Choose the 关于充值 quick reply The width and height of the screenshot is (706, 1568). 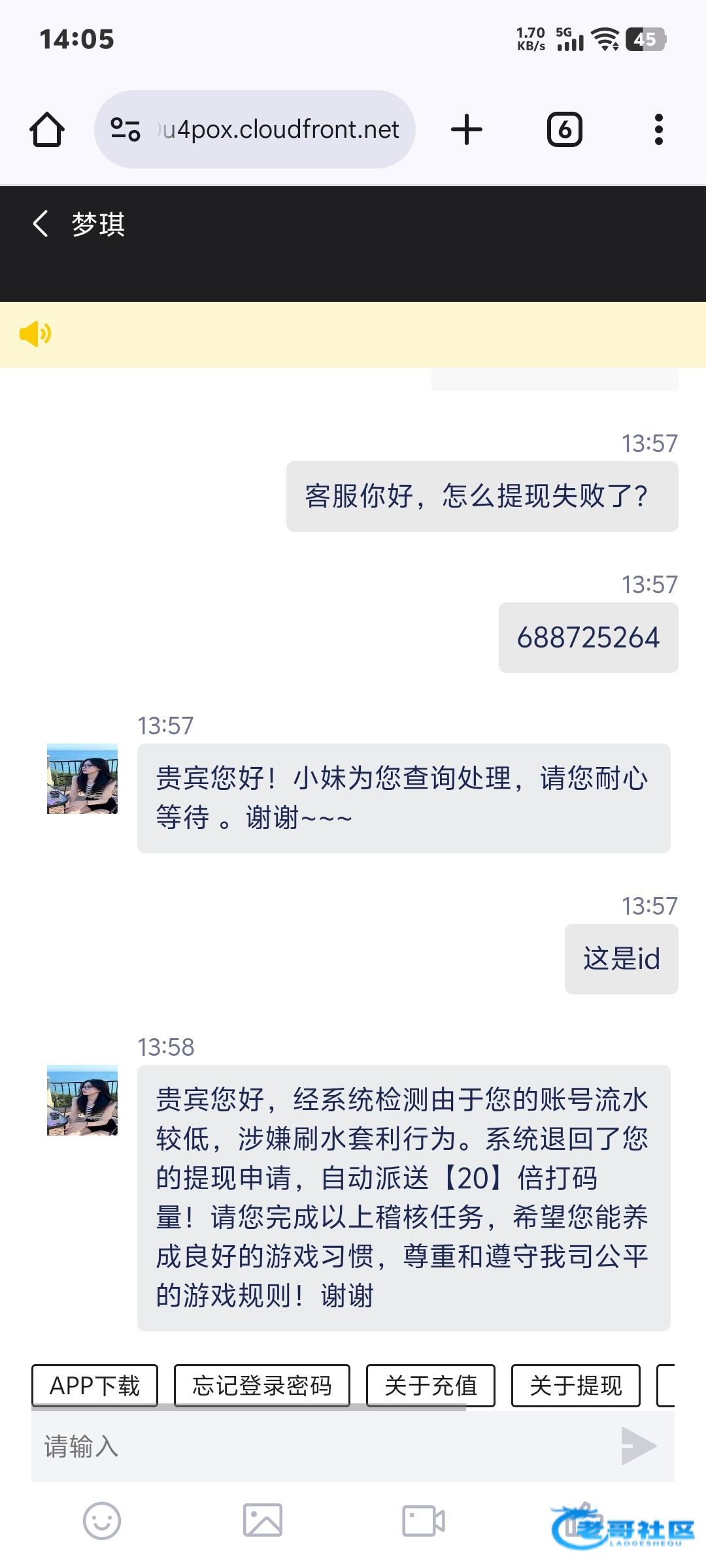tap(430, 1385)
